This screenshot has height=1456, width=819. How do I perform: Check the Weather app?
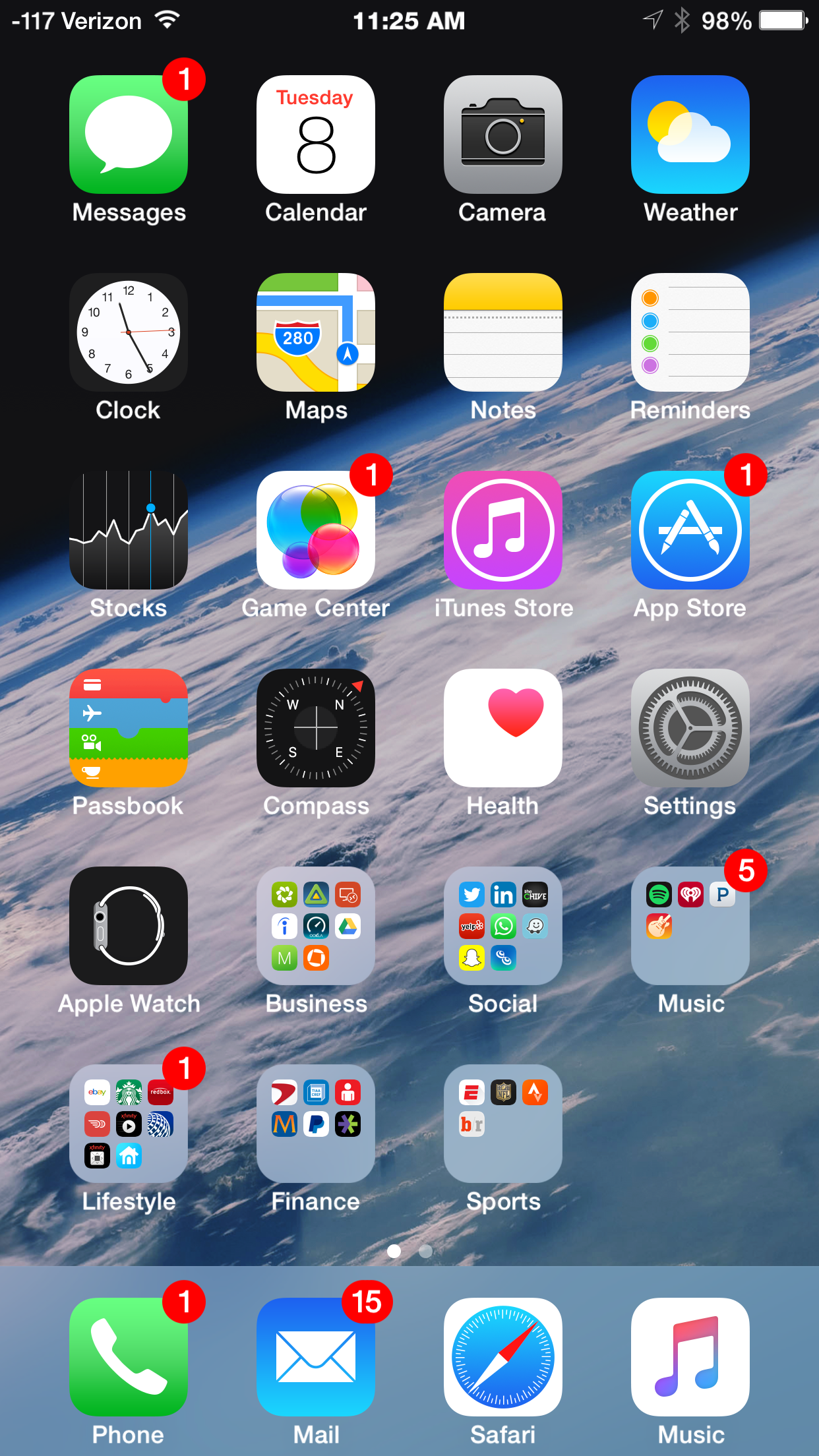click(690, 135)
